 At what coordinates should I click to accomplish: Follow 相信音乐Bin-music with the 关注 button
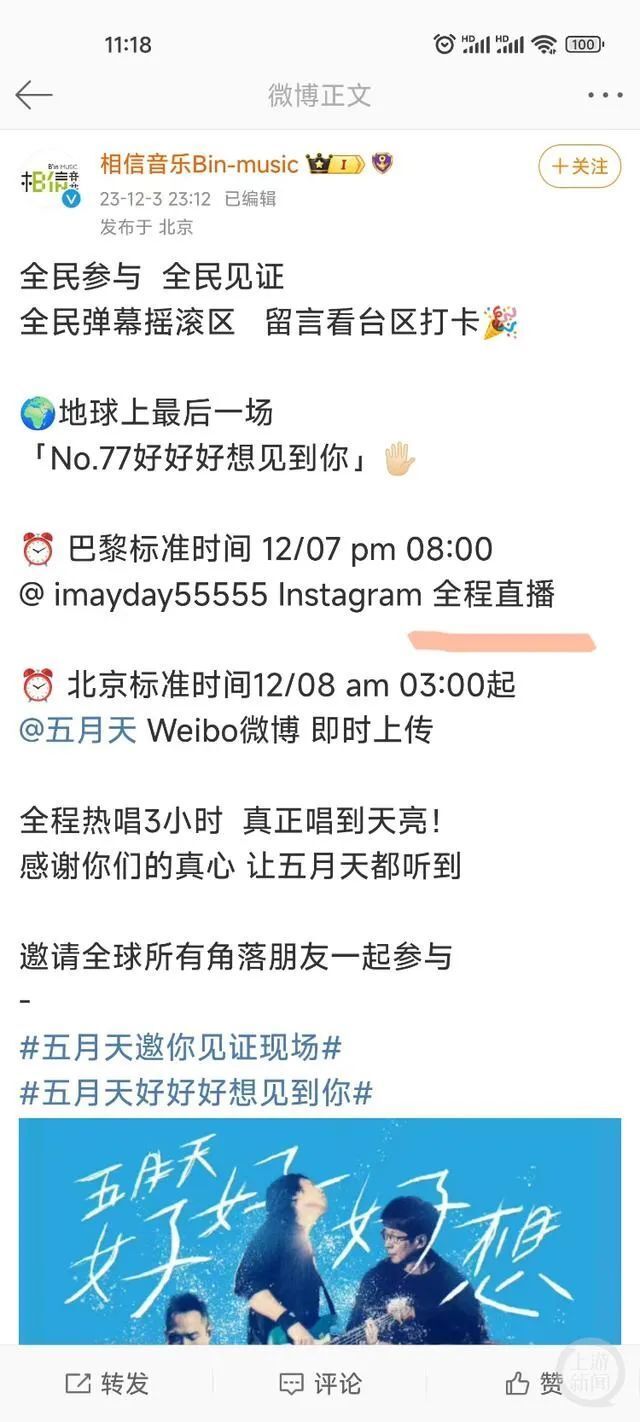point(580,166)
